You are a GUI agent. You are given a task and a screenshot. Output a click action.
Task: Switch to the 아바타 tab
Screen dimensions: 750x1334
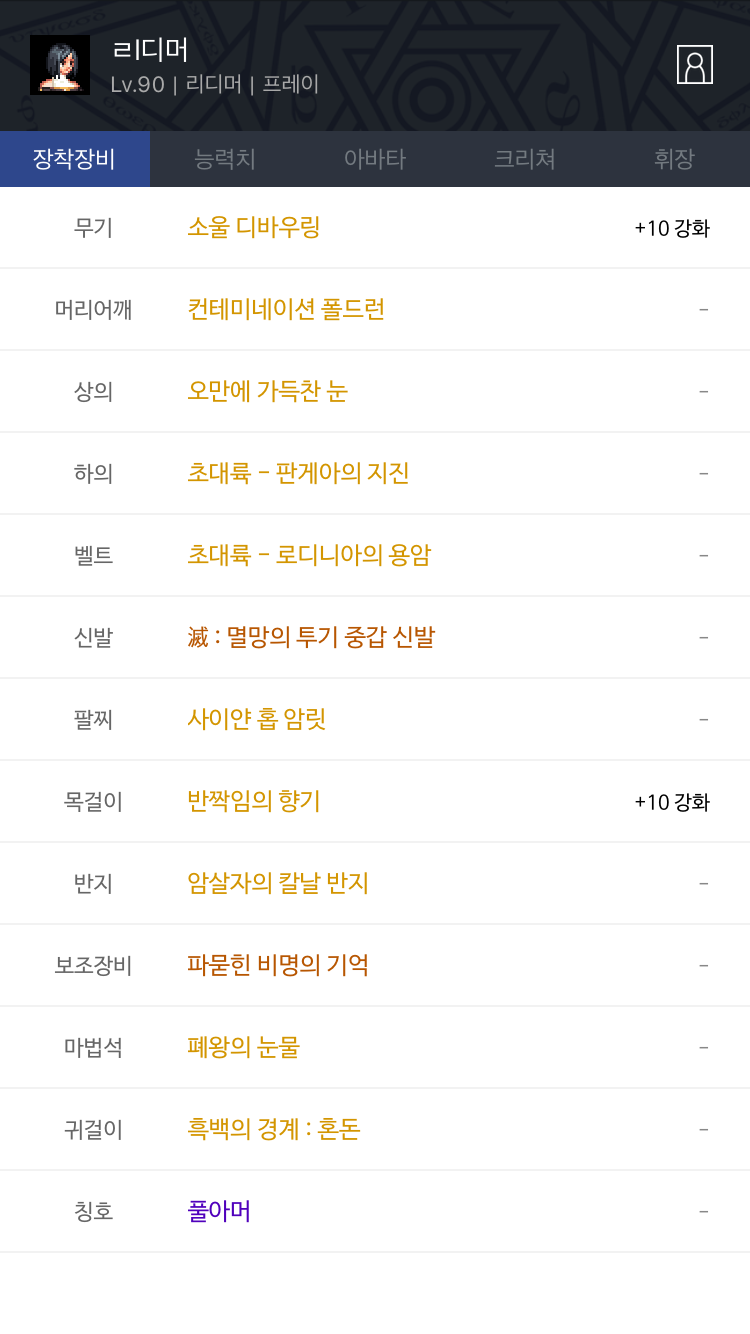point(375,159)
